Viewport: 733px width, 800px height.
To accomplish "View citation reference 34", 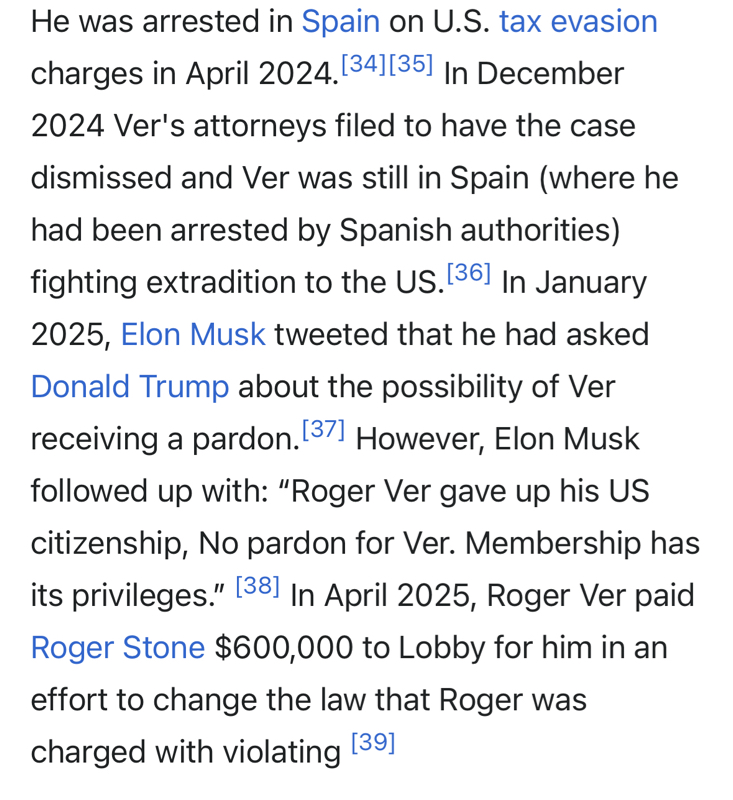I will pos(364,66).
